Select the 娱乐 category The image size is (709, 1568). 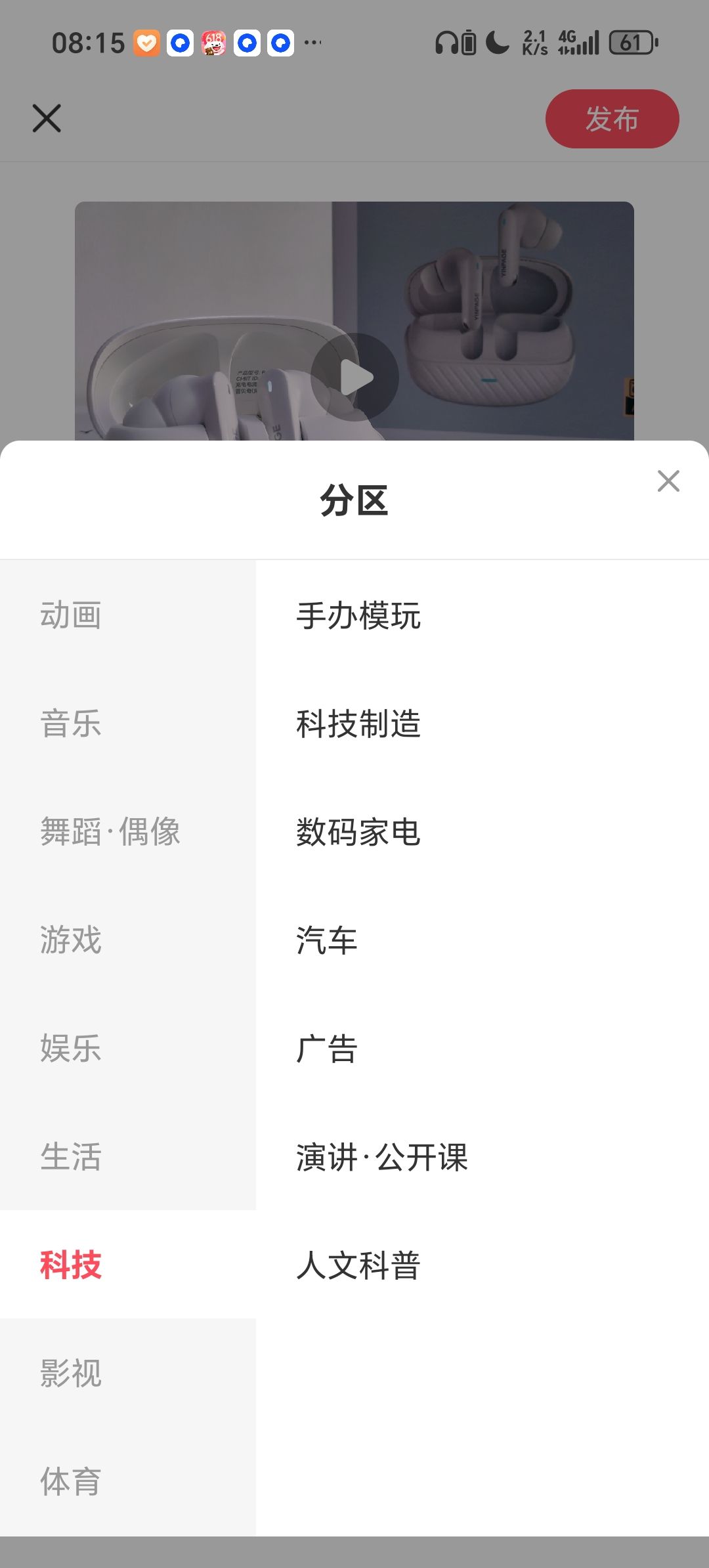[x=71, y=1048]
